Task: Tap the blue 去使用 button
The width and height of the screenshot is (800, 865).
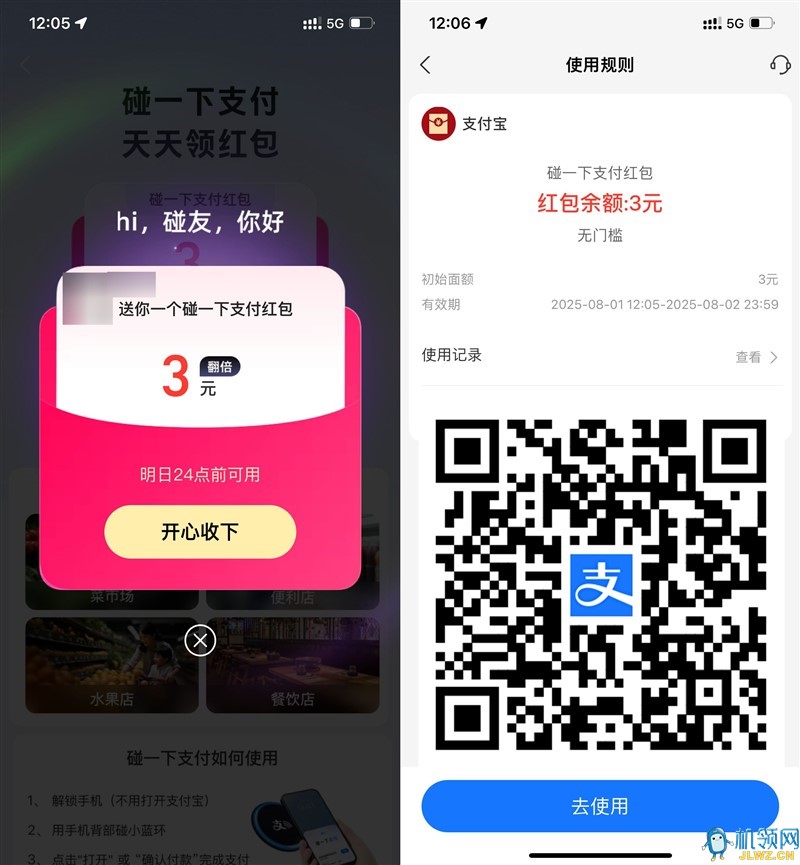Action: tap(599, 806)
